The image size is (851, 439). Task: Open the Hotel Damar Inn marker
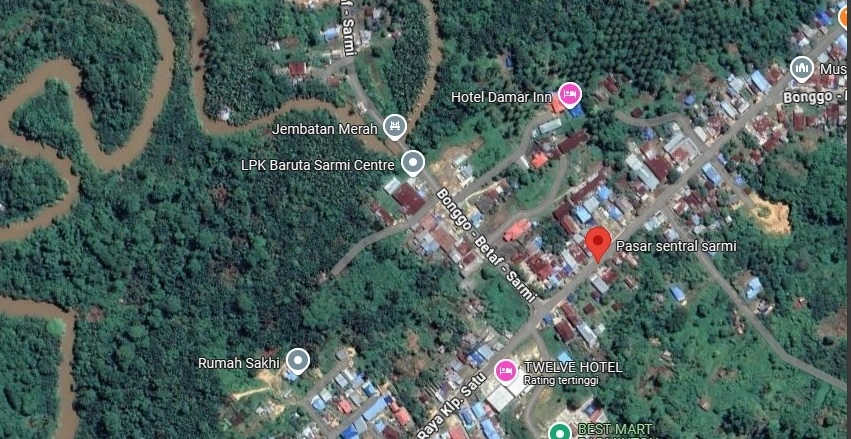click(570, 95)
